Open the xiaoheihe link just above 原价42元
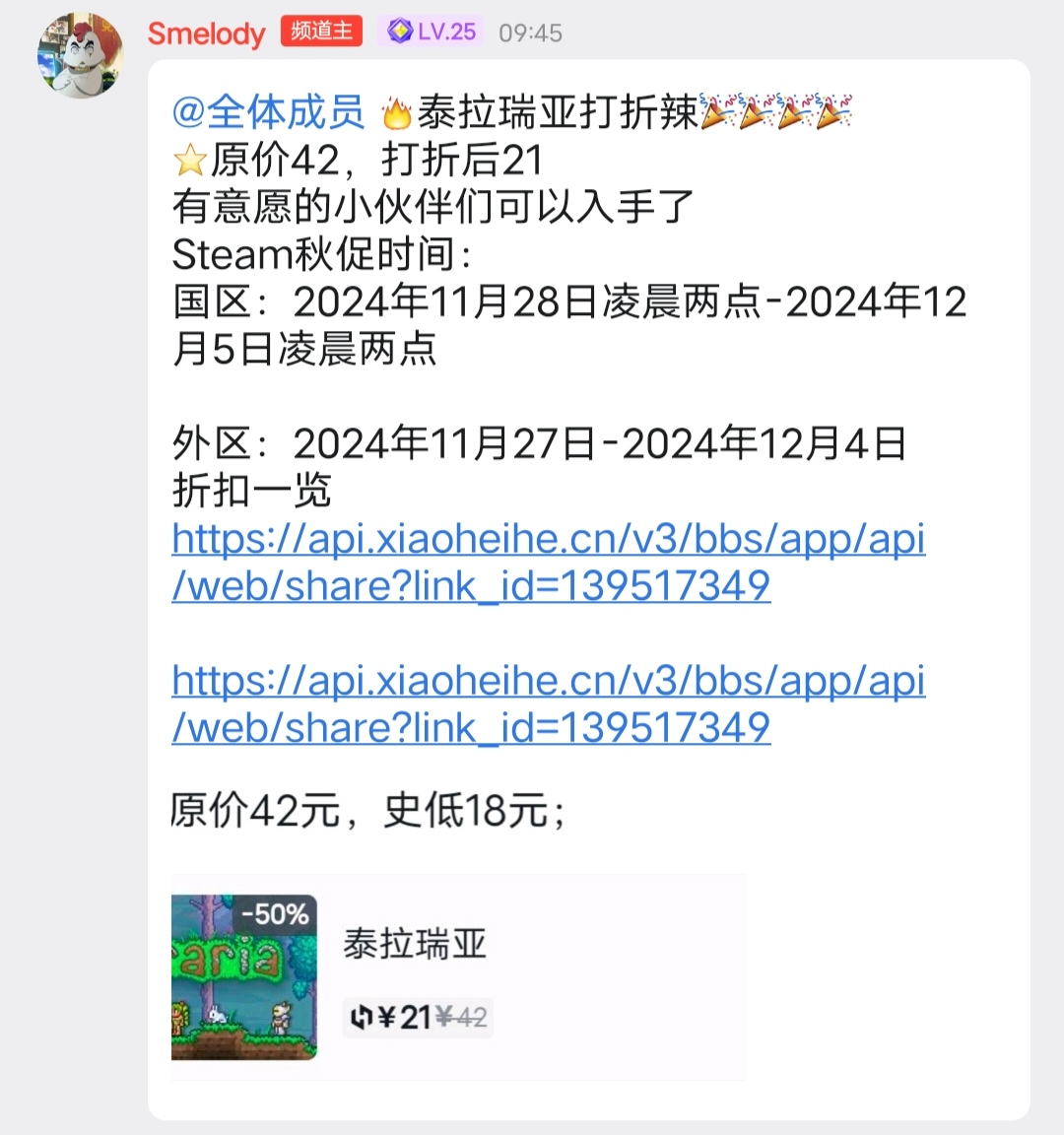This screenshot has height=1135, width=1064. 548,703
